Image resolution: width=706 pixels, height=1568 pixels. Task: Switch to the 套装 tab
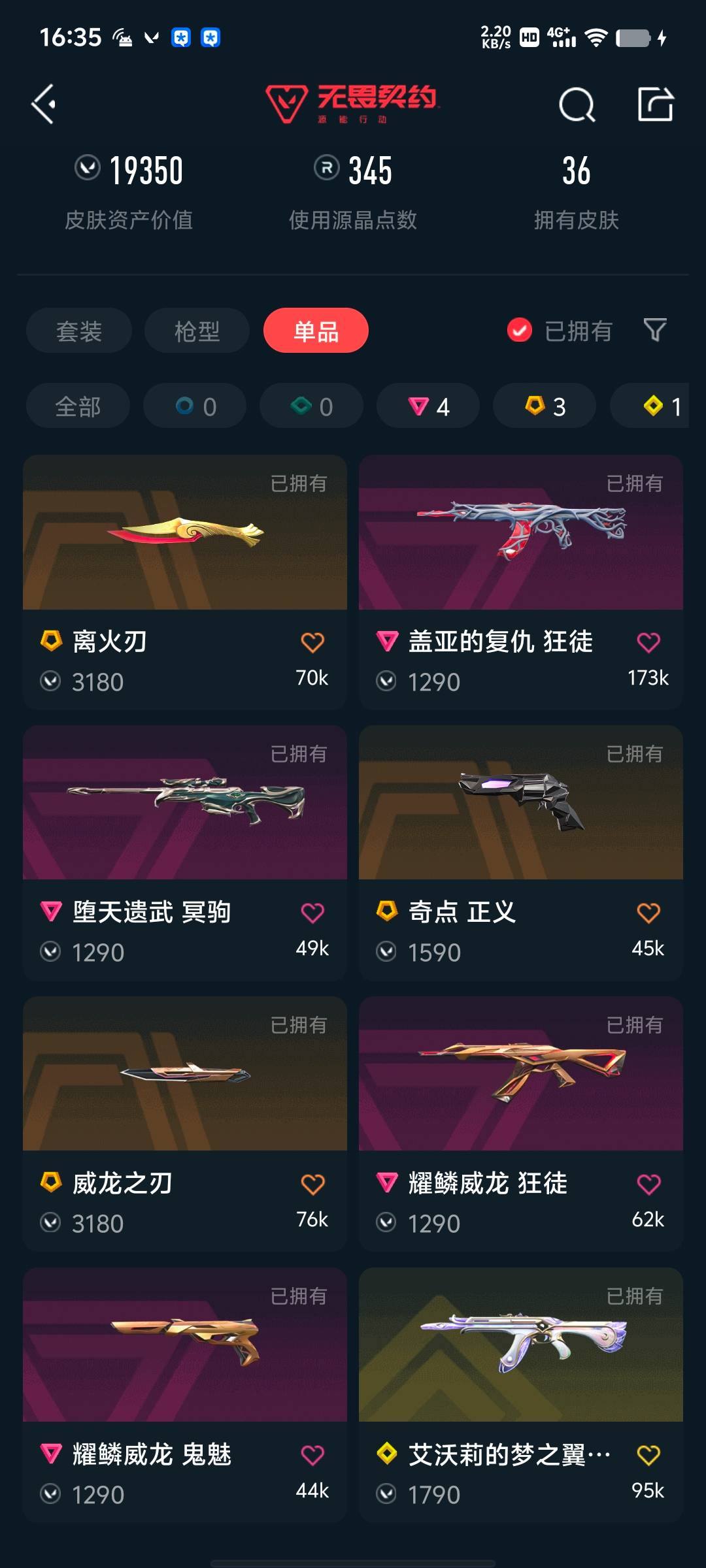[78, 331]
